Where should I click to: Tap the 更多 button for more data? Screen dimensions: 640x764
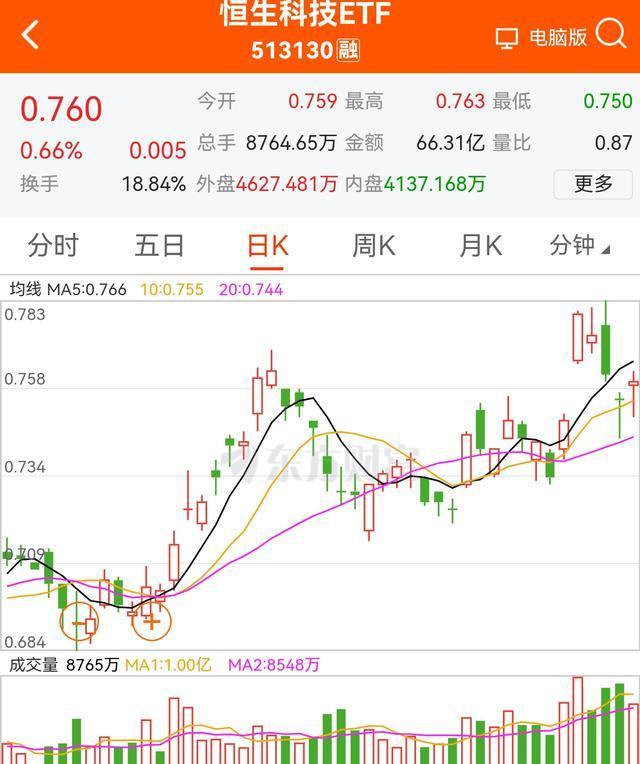coord(593,184)
